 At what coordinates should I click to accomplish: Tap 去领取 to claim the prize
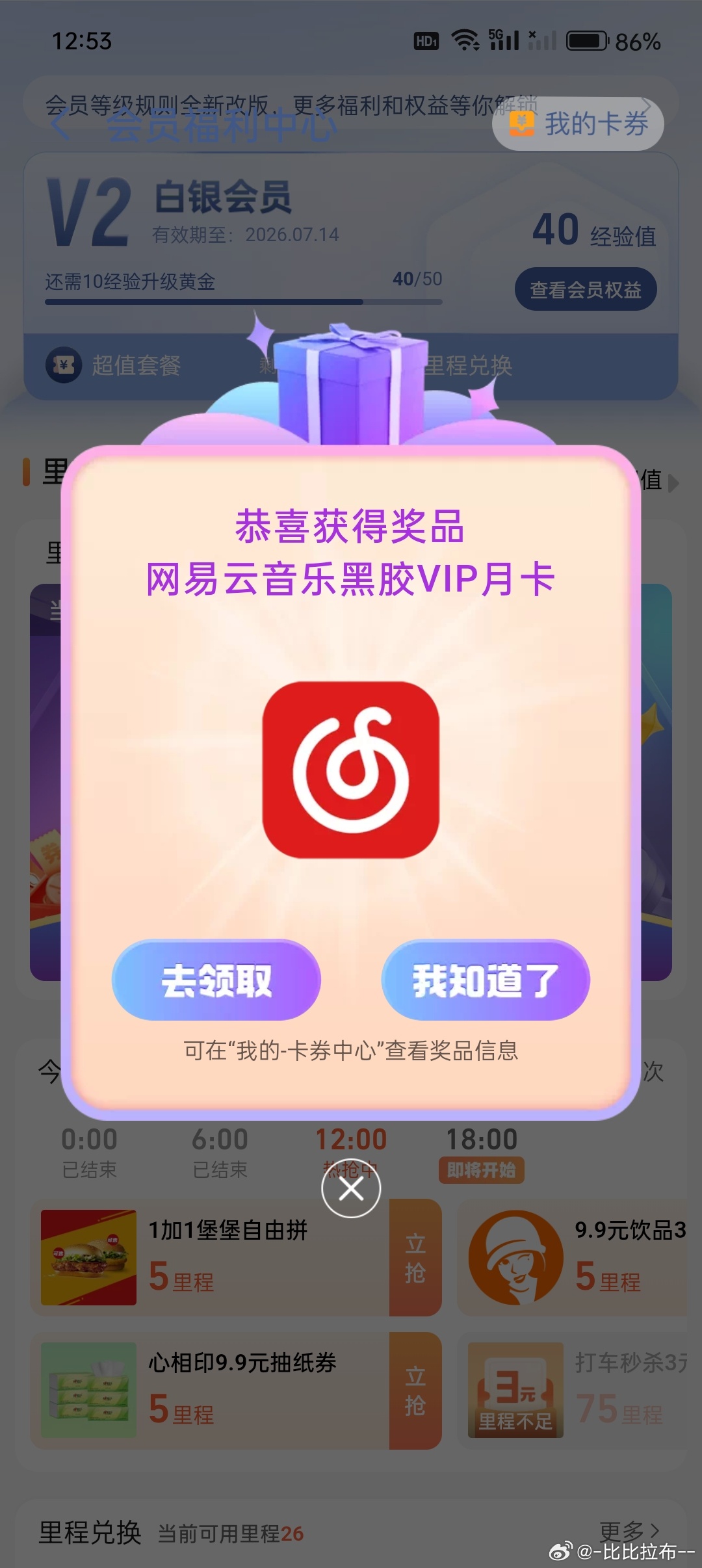pyautogui.click(x=216, y=980)
